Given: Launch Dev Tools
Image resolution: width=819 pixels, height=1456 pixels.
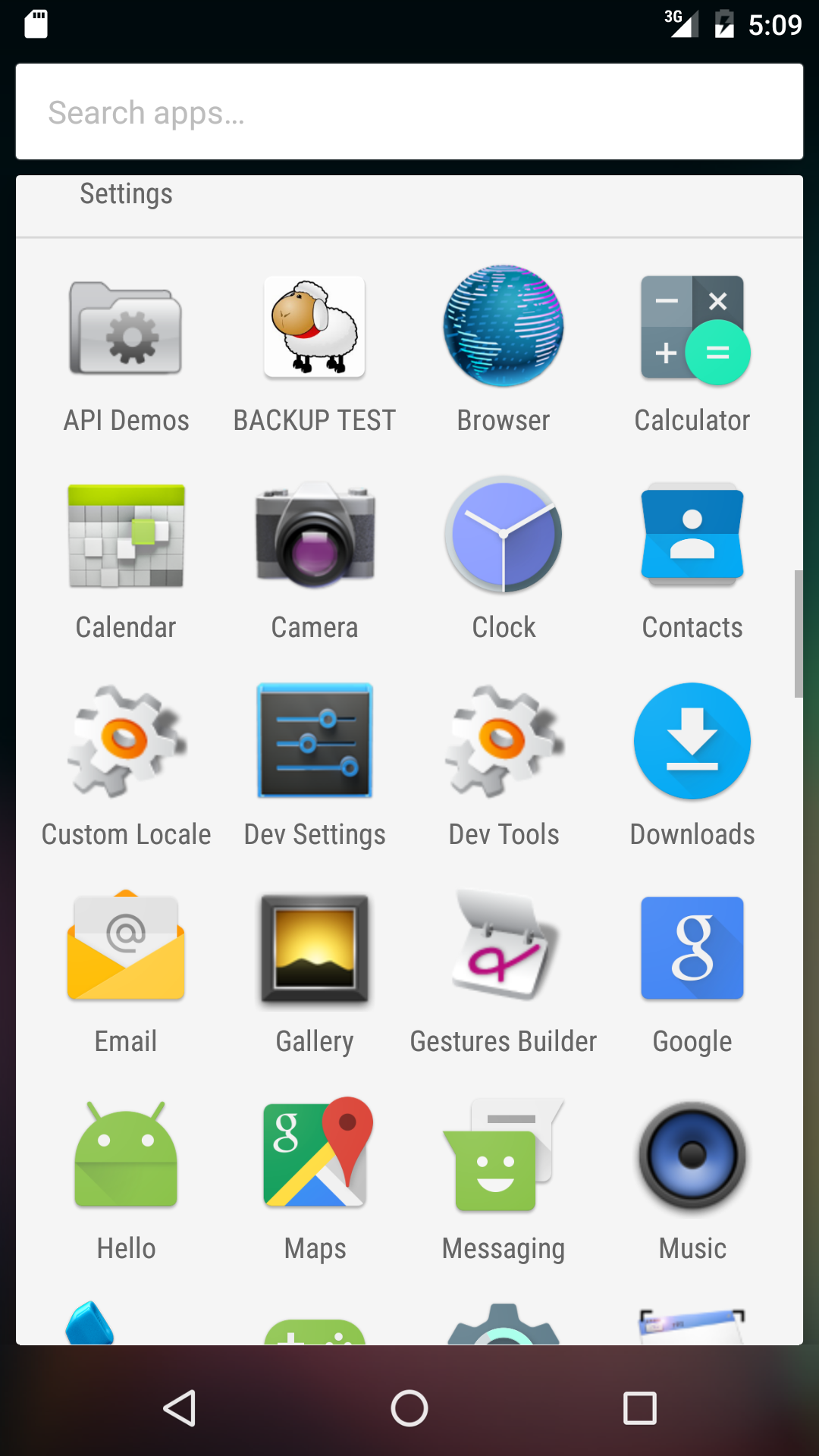Looking at the screenshot, I should [x=504, y=742].
